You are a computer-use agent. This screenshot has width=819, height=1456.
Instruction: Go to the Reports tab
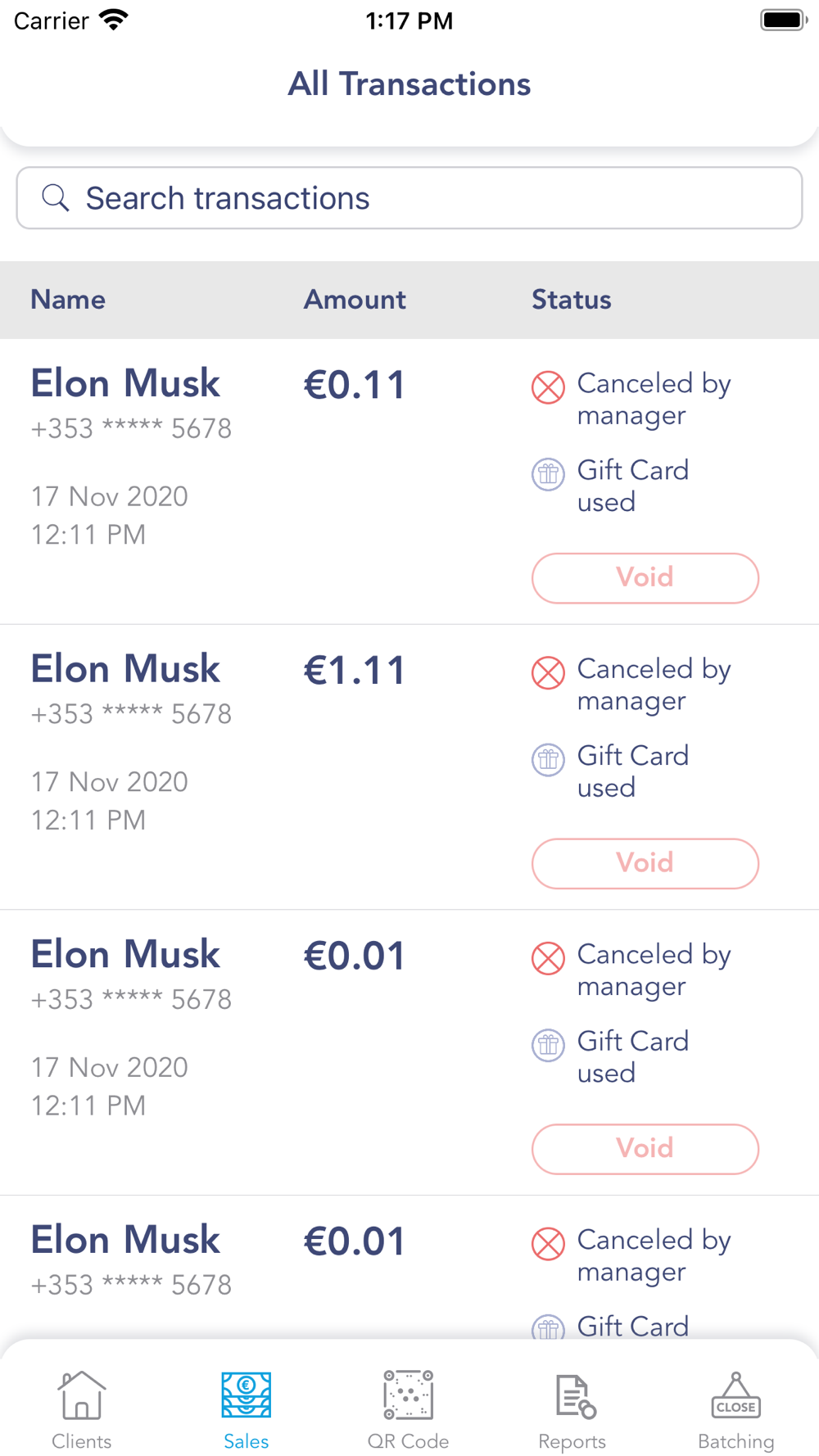click(572, 1410)
